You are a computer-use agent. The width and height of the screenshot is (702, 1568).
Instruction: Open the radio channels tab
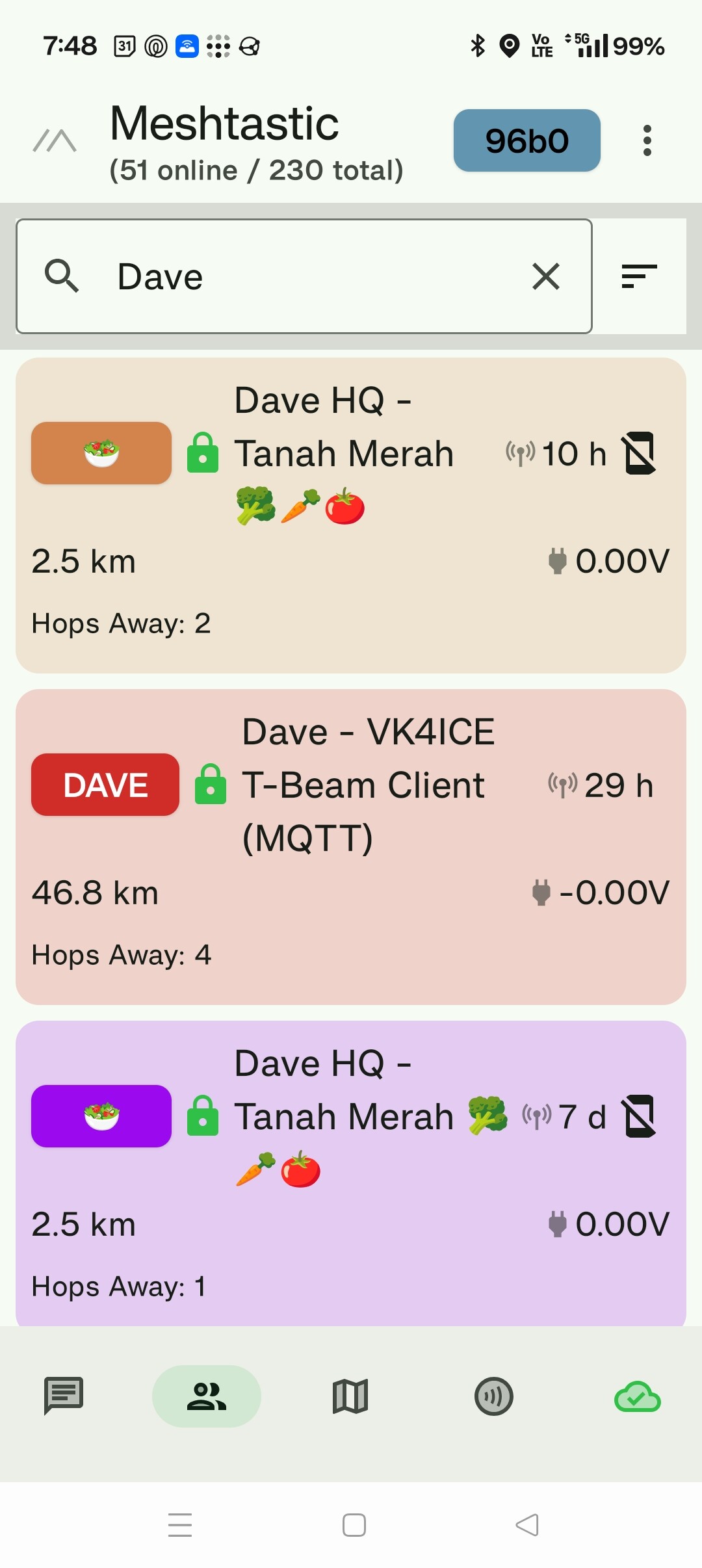click(494, 1396)
